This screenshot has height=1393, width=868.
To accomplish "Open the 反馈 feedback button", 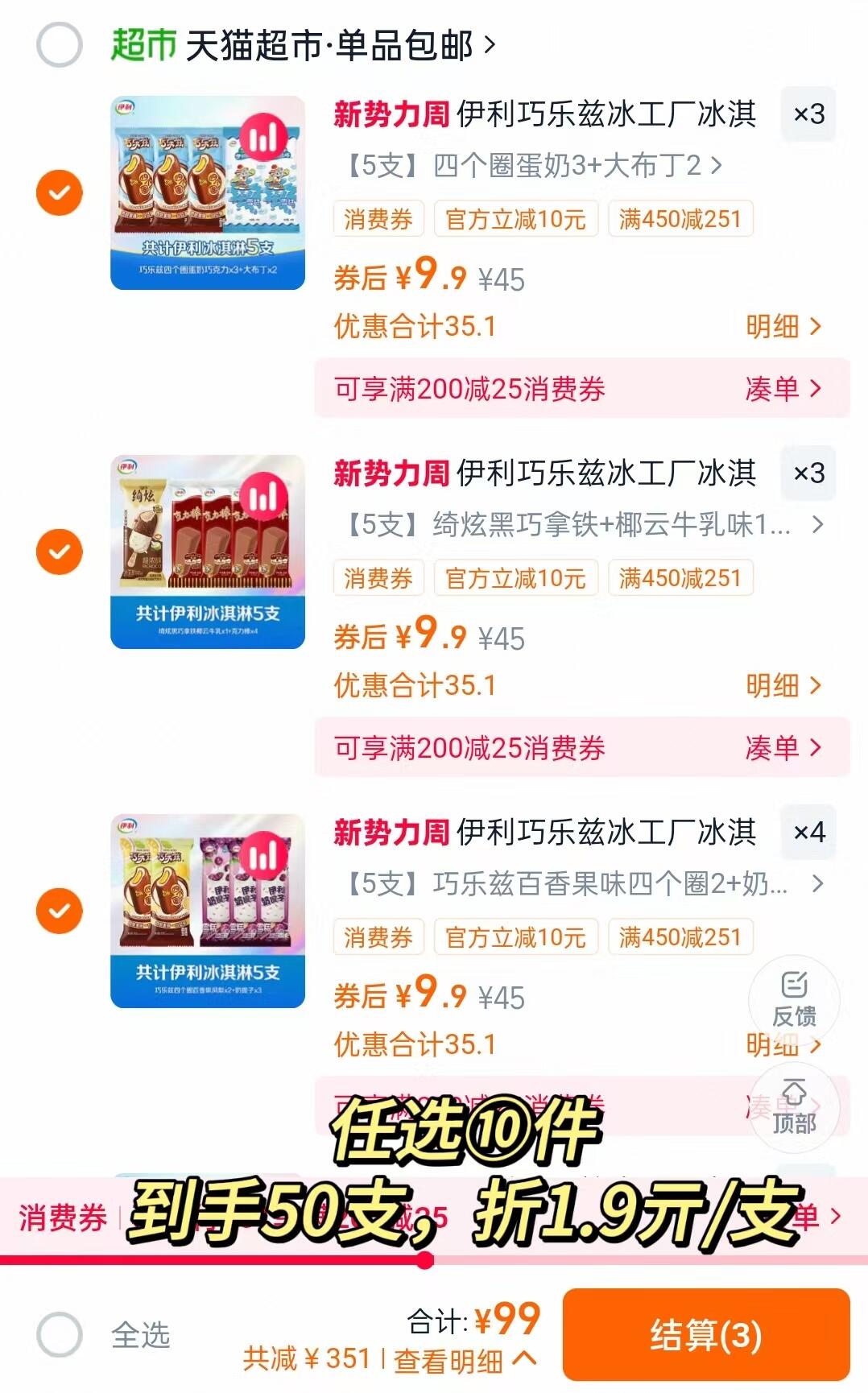I will [794, 1000].
